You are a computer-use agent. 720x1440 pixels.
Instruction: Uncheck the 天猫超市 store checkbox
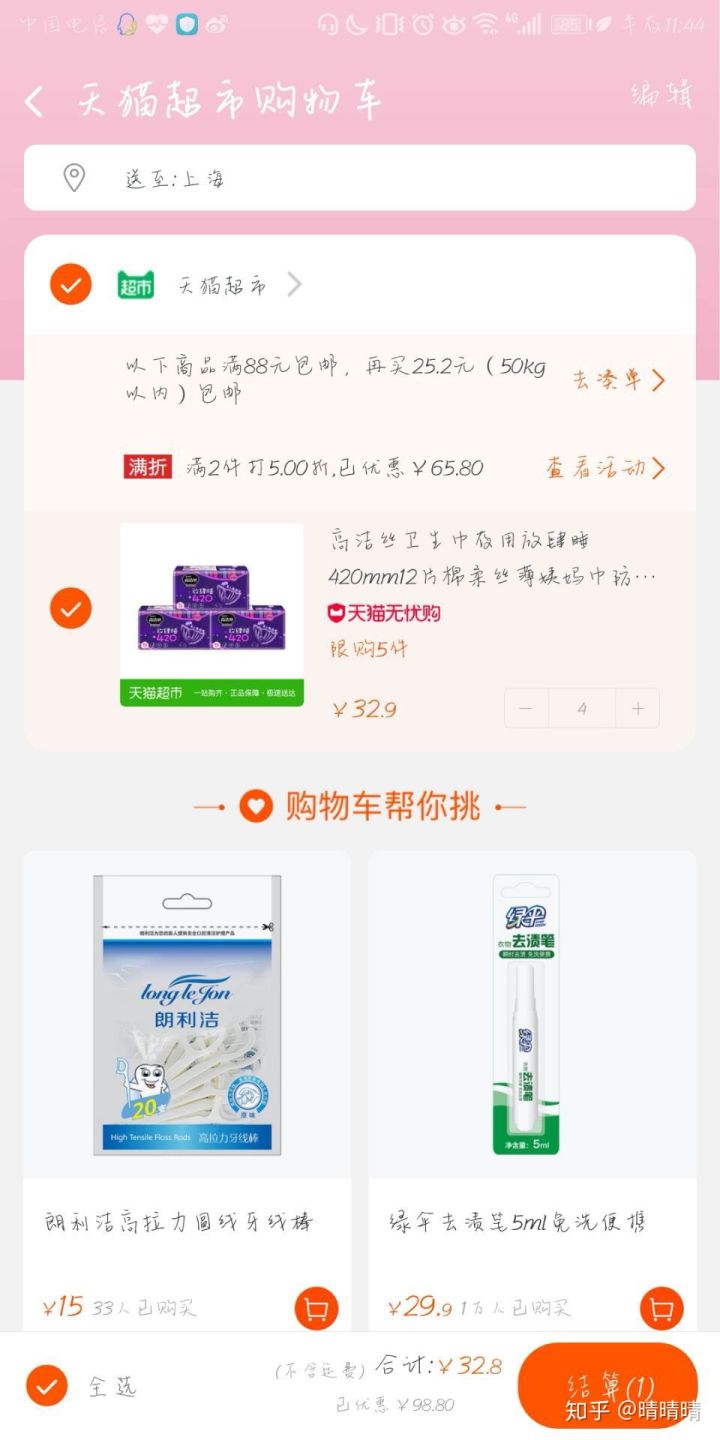pos(71,285)
